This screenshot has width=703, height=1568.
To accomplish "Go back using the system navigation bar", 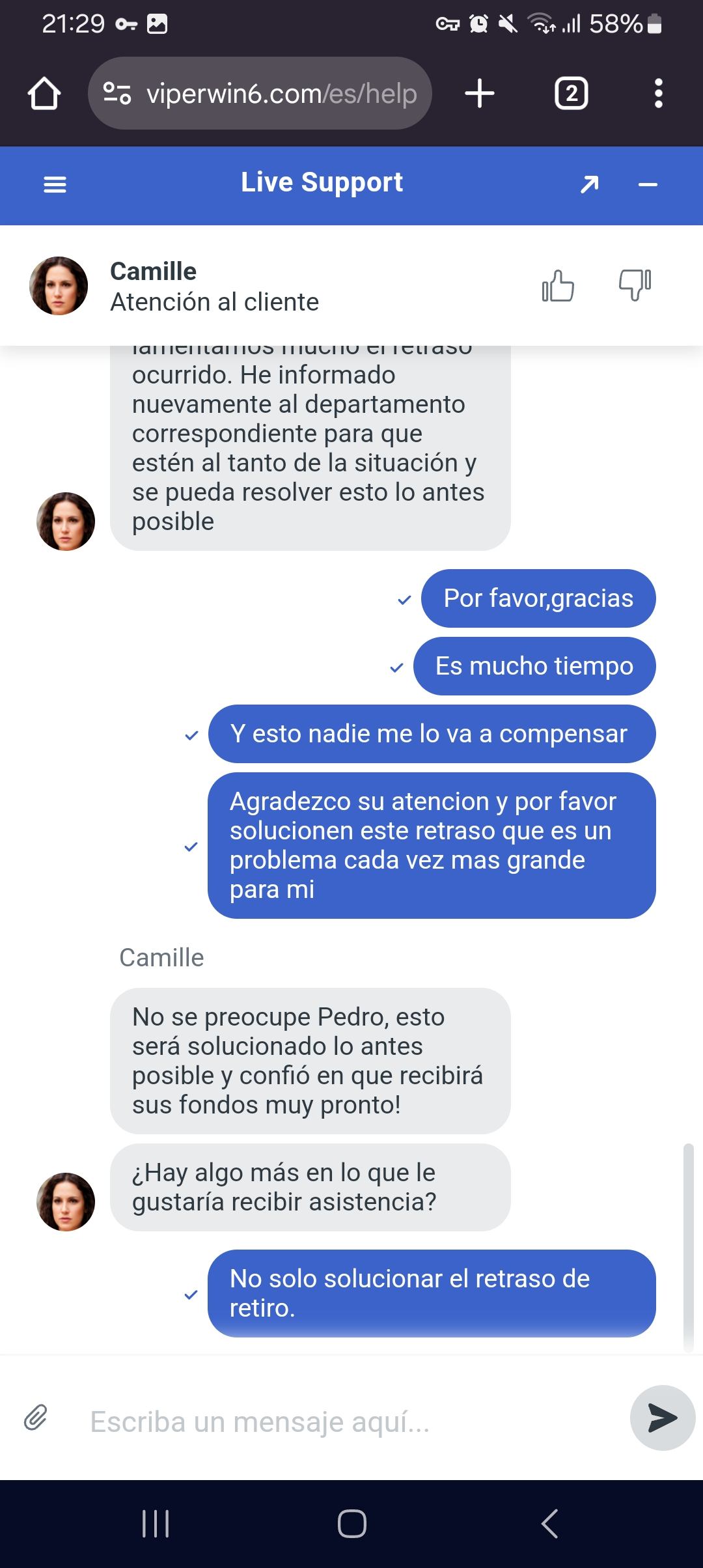I will (x=550, y=1524).
